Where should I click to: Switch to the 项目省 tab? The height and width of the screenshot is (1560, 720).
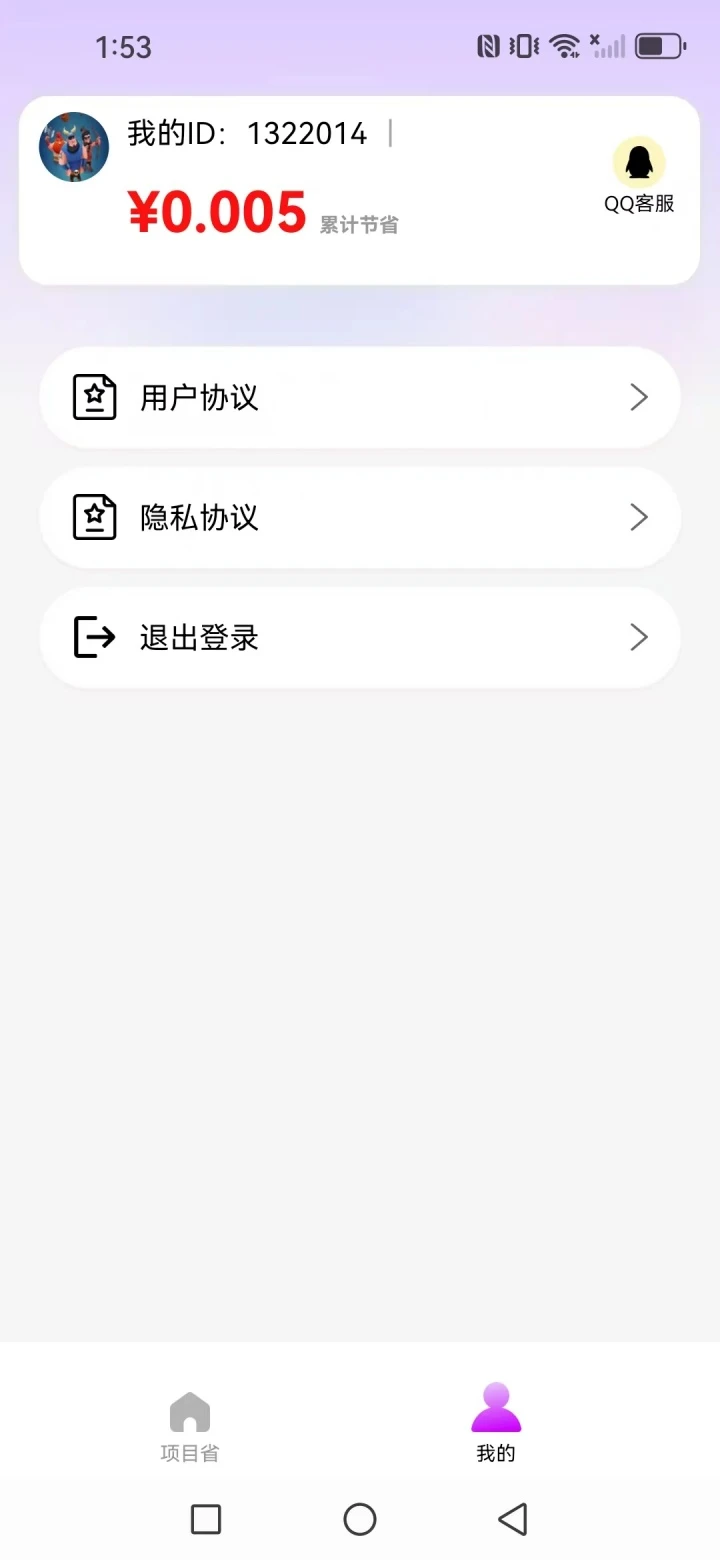[x=190, y=1425]
